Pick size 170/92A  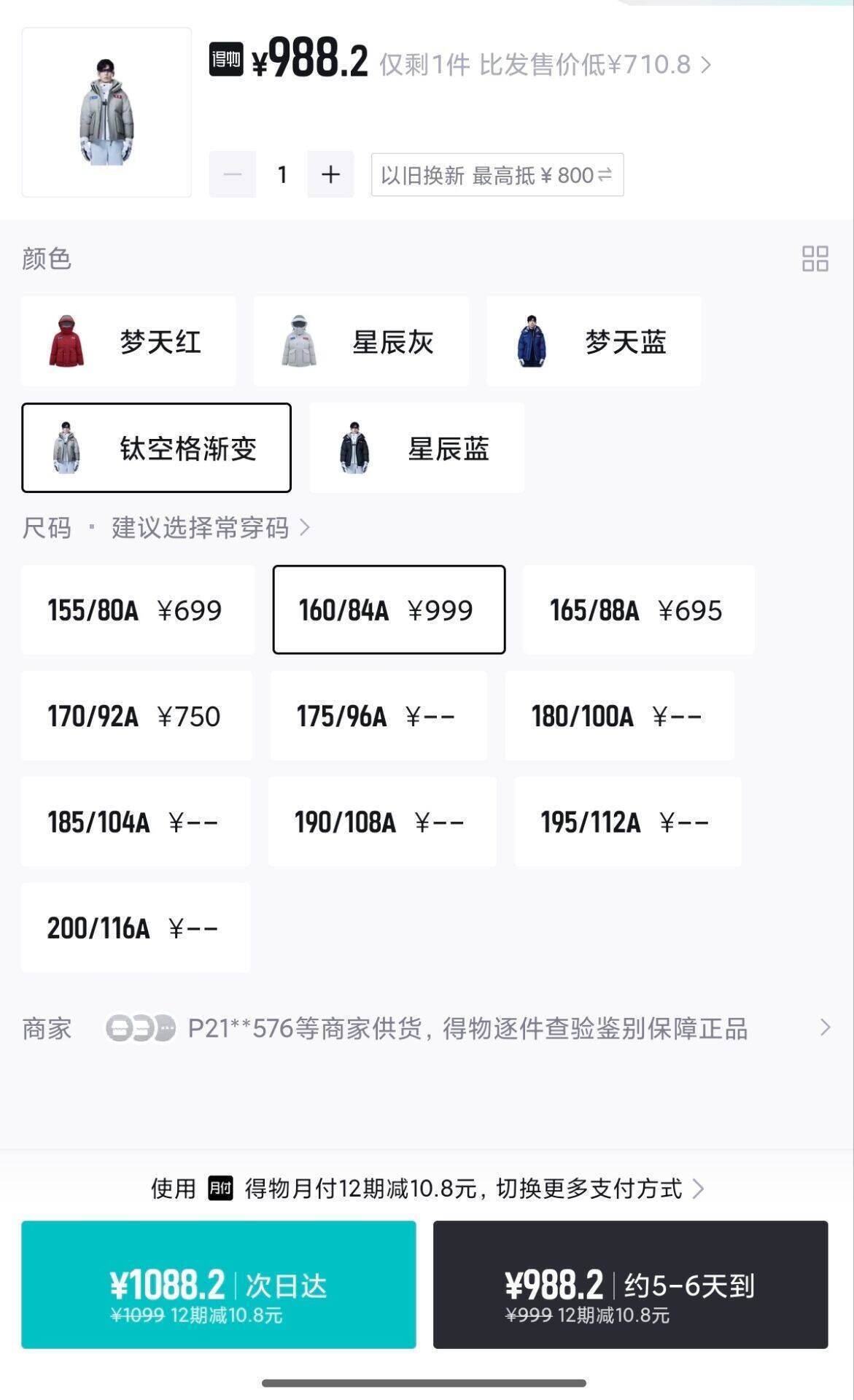[136, 715]
